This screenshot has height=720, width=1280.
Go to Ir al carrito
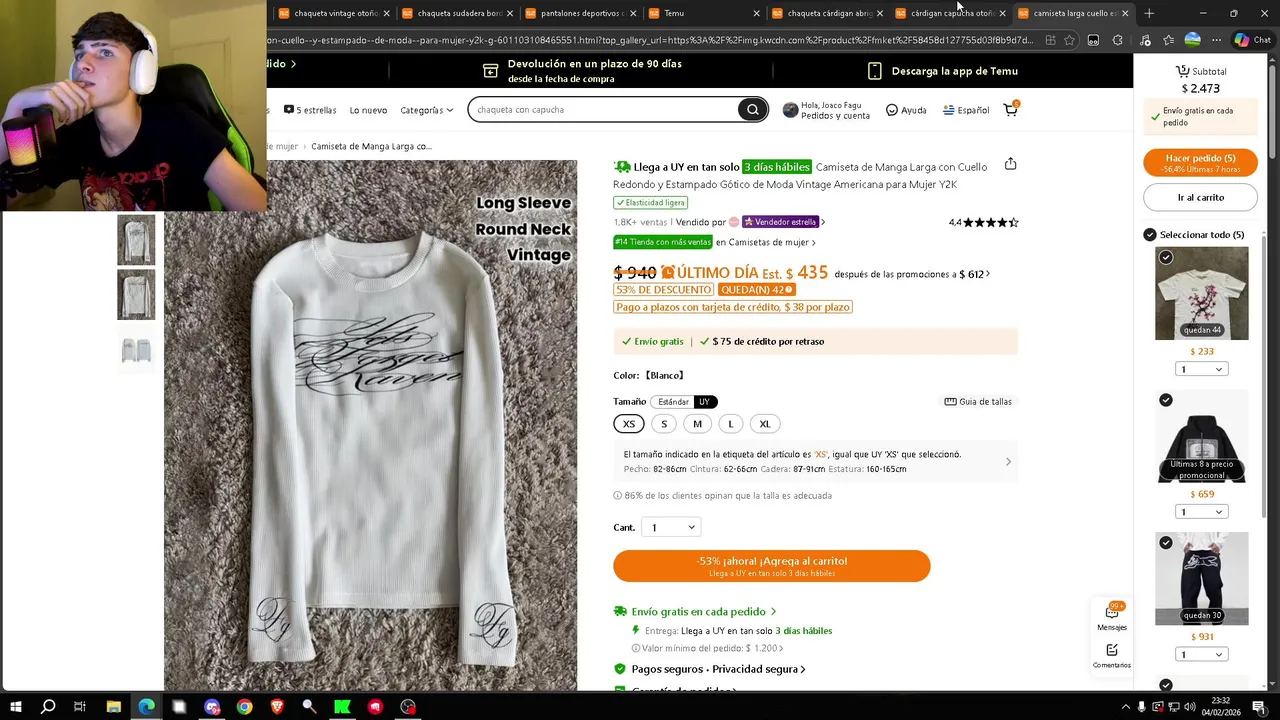(1200, 198)
